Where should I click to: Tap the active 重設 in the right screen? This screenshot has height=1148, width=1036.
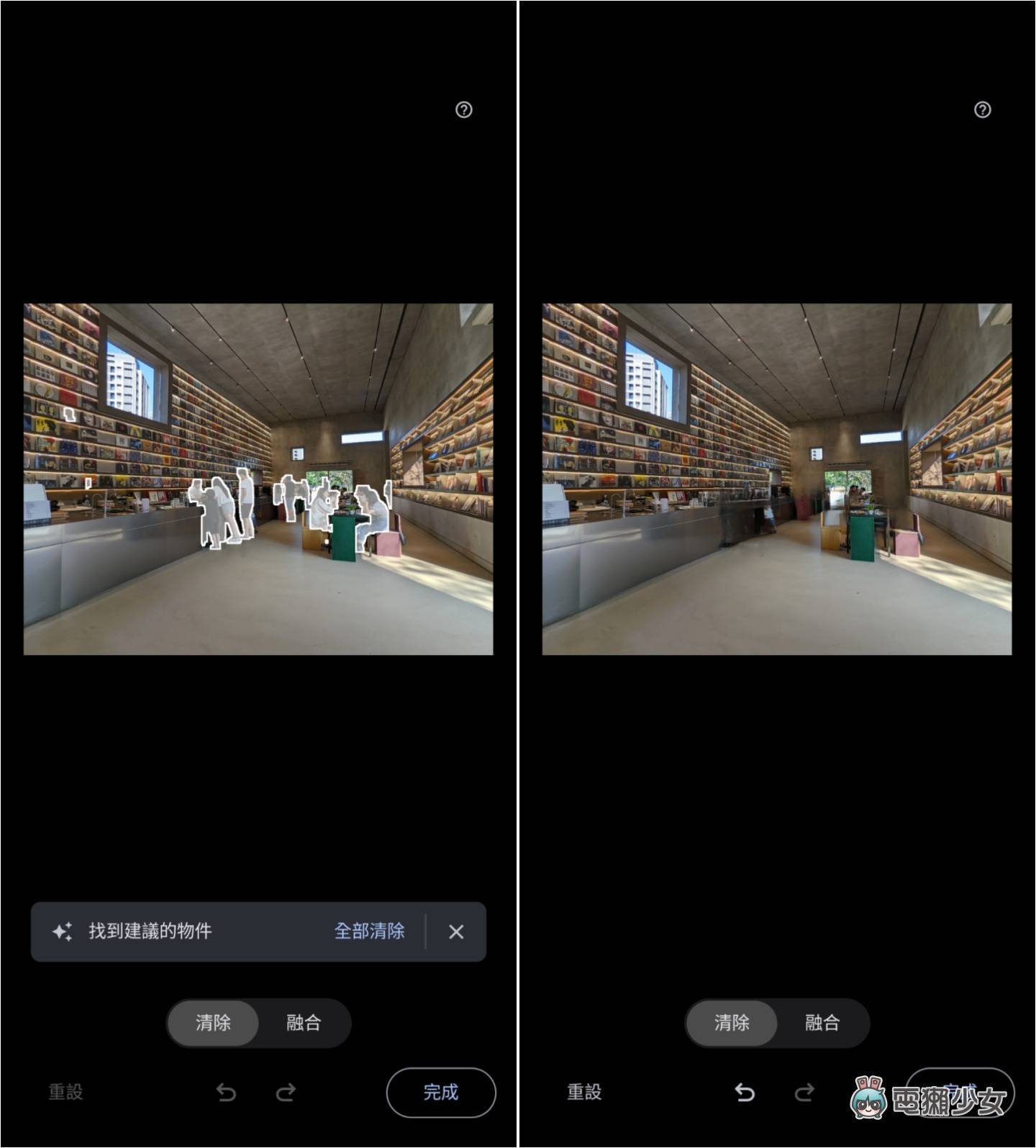click(x=583, y=1092)
